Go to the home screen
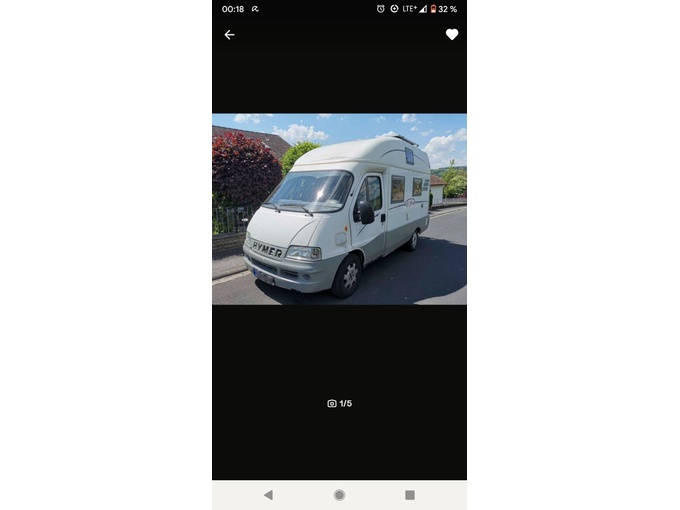This screenshot has height=510, width=680. pos(339,495)
